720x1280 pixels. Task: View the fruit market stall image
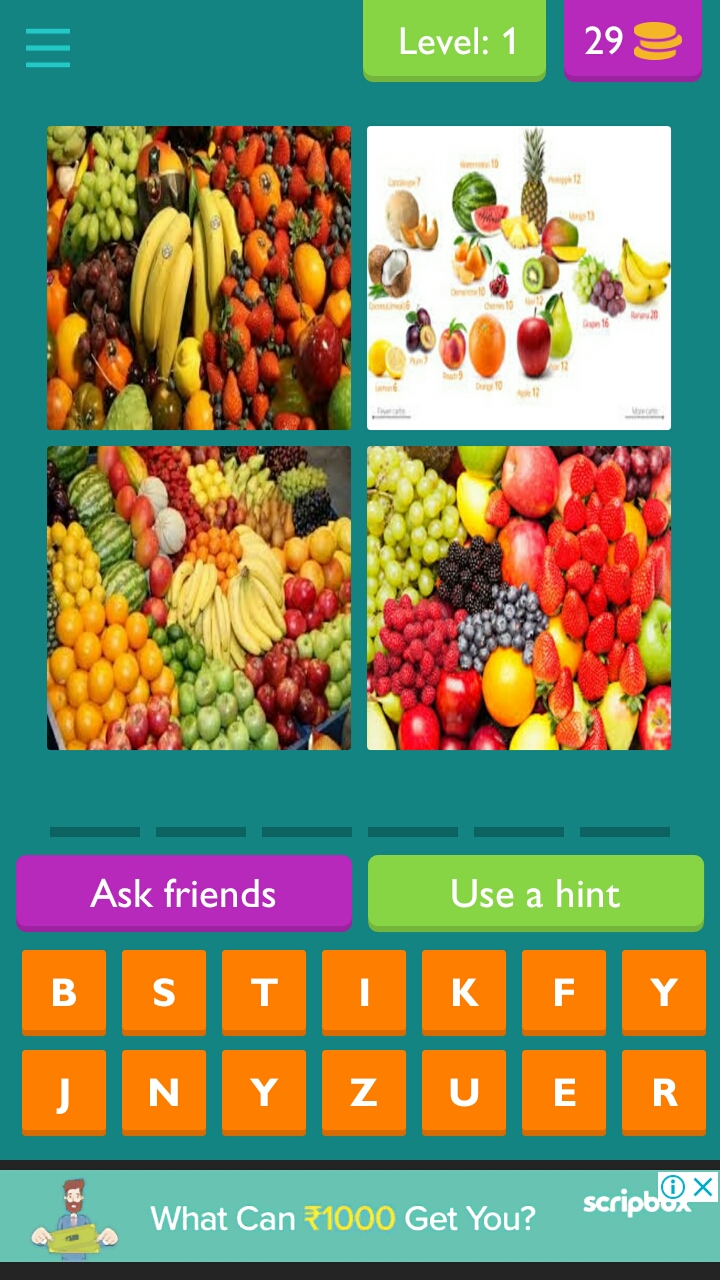coord(198,597)
